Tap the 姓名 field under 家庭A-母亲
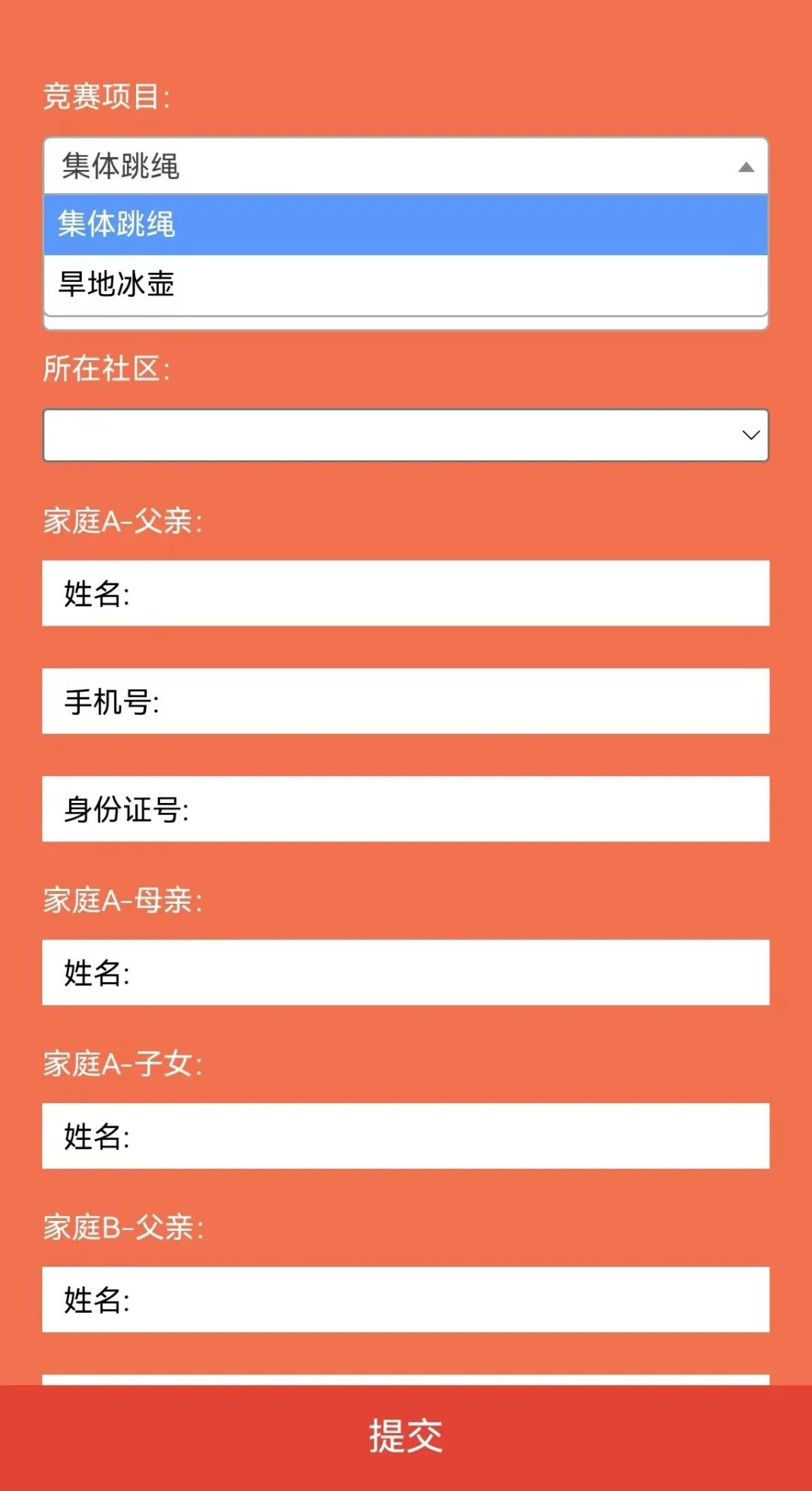812x1491 pixels. pyautogui.click(x=406, y=972)
